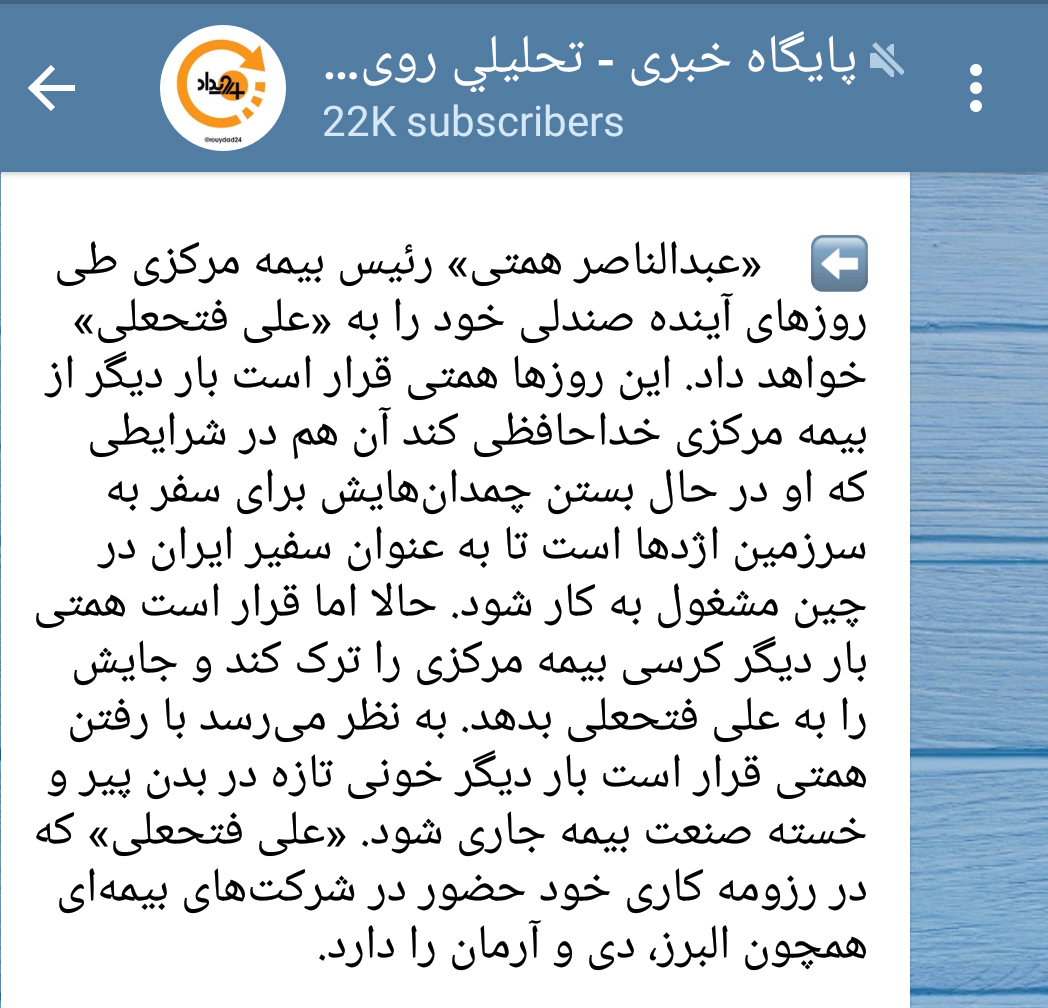1048x1008 pixels.
Task: Go back with the arrow icon
Action: pos(52,88)
